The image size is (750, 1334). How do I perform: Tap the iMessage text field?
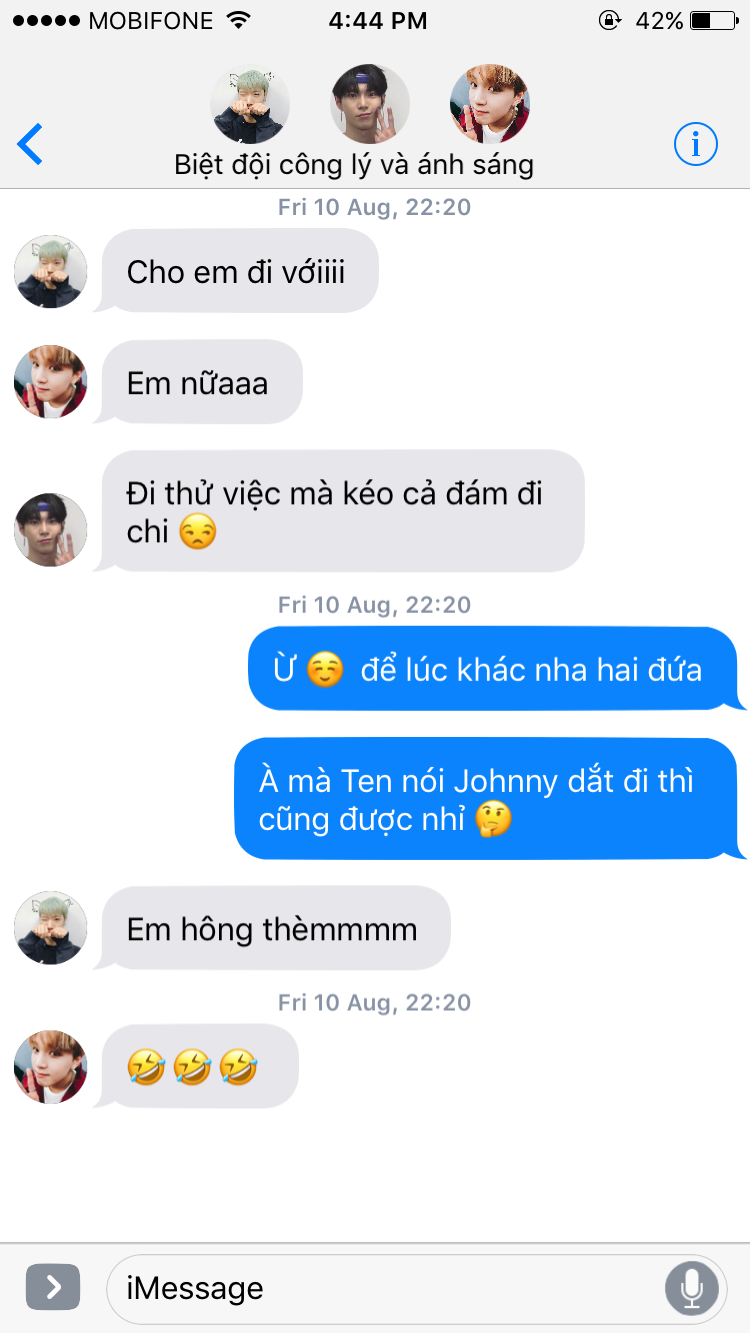coord(386,1288)
